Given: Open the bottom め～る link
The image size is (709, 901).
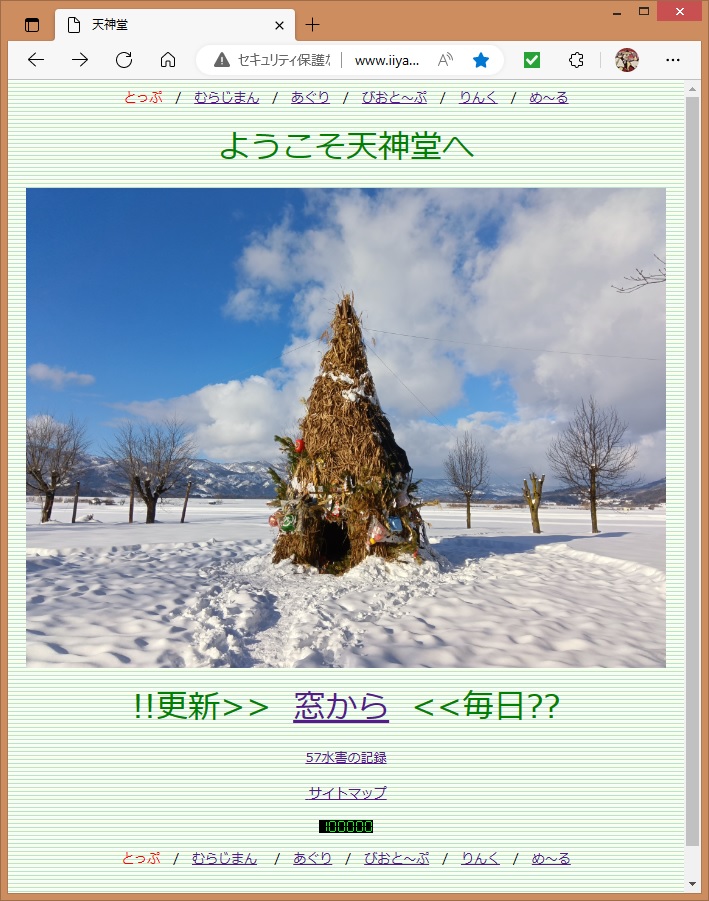Looking at the screenshot, I should (x=551, y=858).
